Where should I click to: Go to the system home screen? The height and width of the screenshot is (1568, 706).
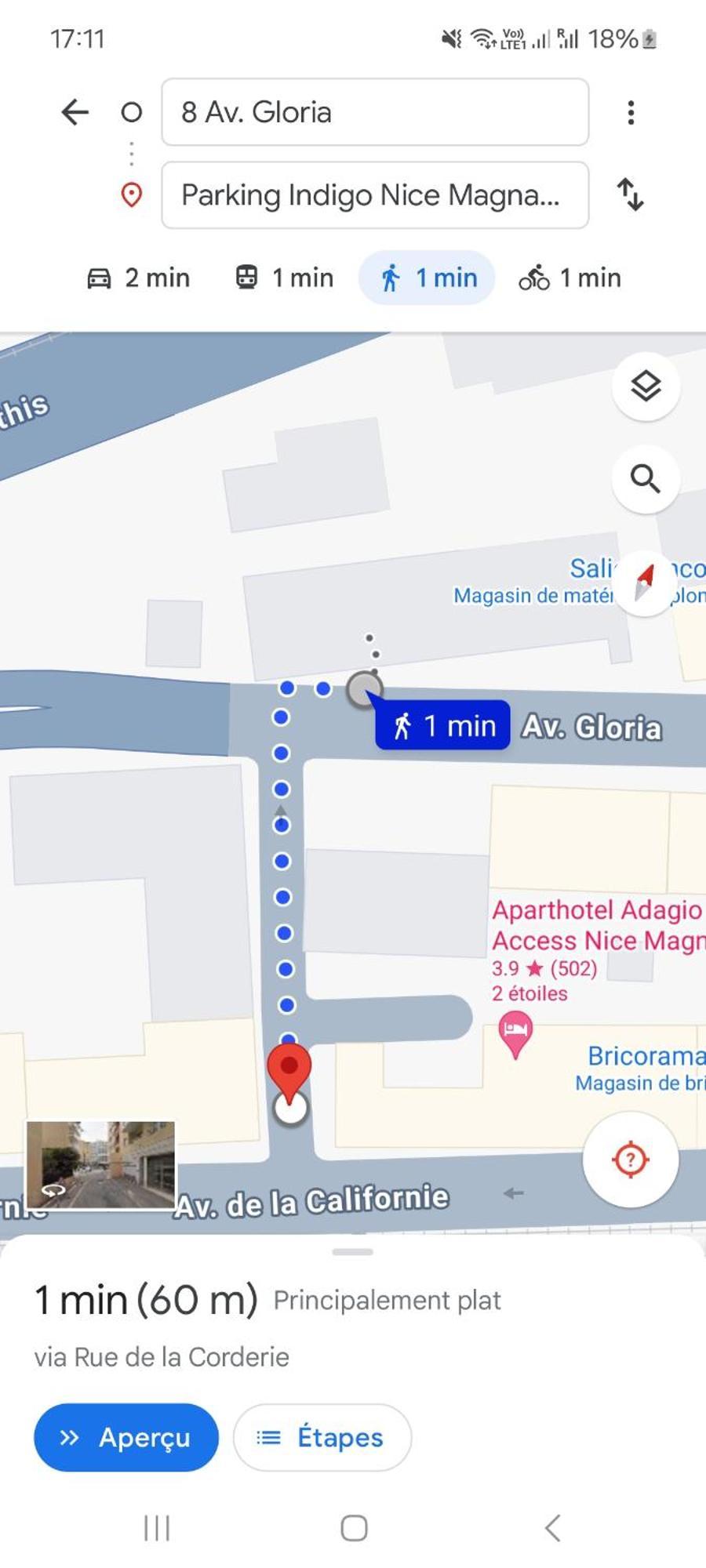point(354,1527)
